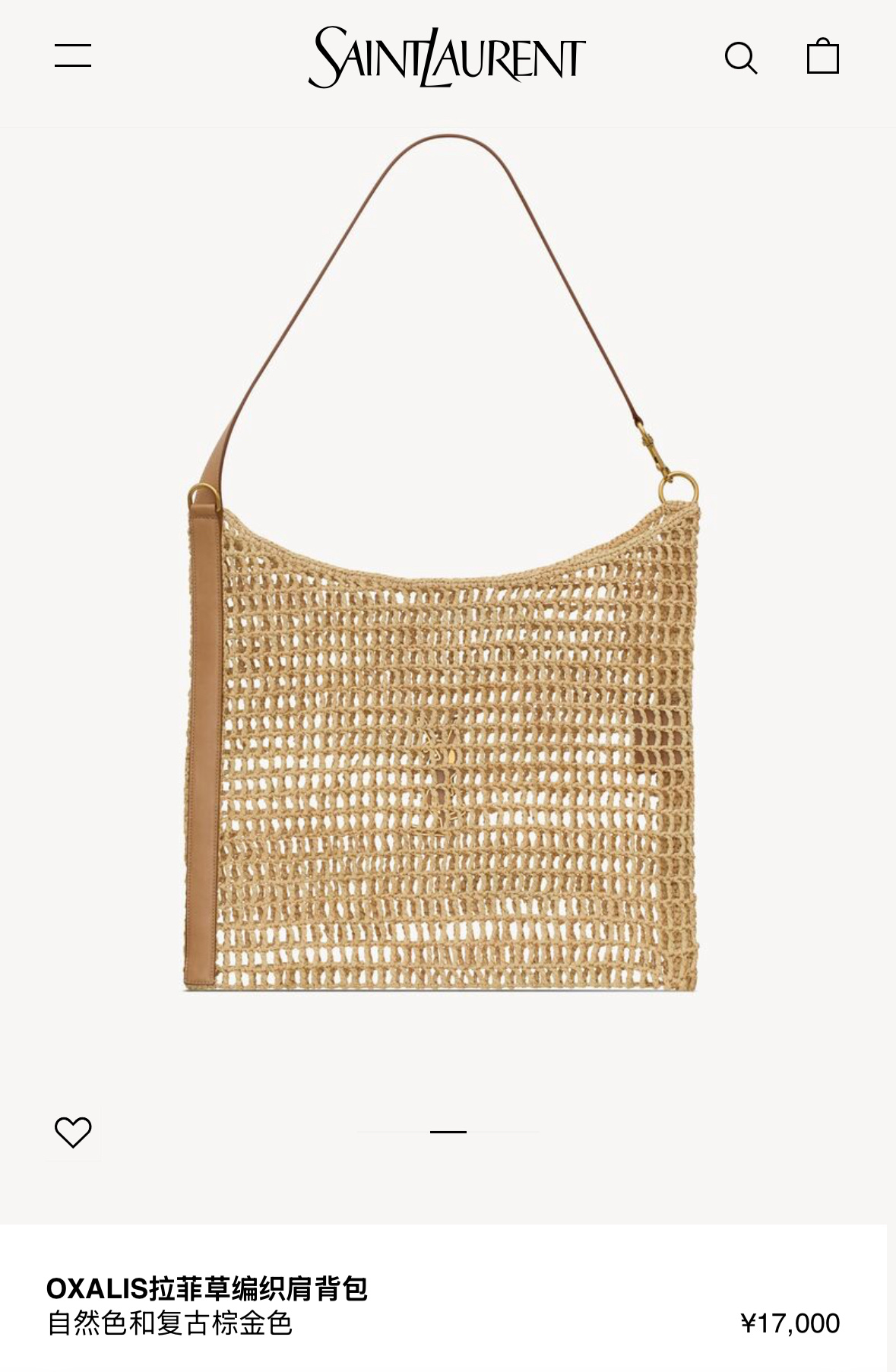Add the Oxalis bag to wishlist
The height and width of the screenshot is (1372, 896).
pyautogui.click(x=73, y=1133)
